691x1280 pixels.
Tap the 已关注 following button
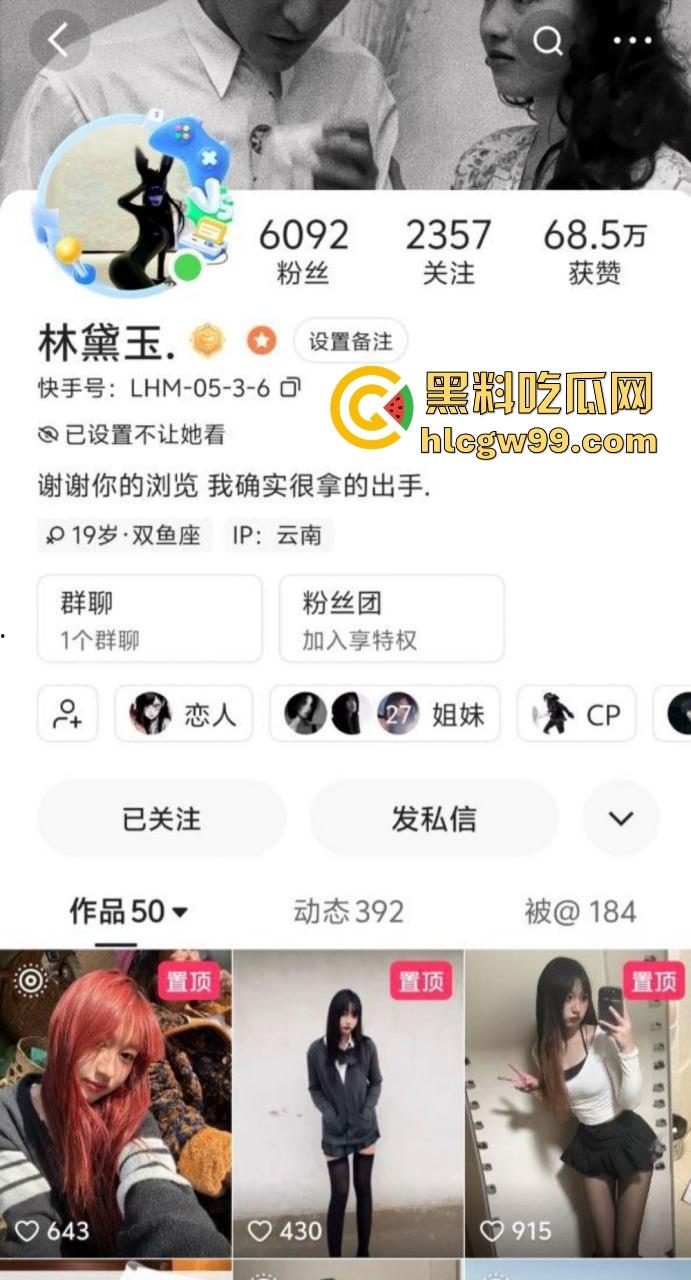[161, 819]
